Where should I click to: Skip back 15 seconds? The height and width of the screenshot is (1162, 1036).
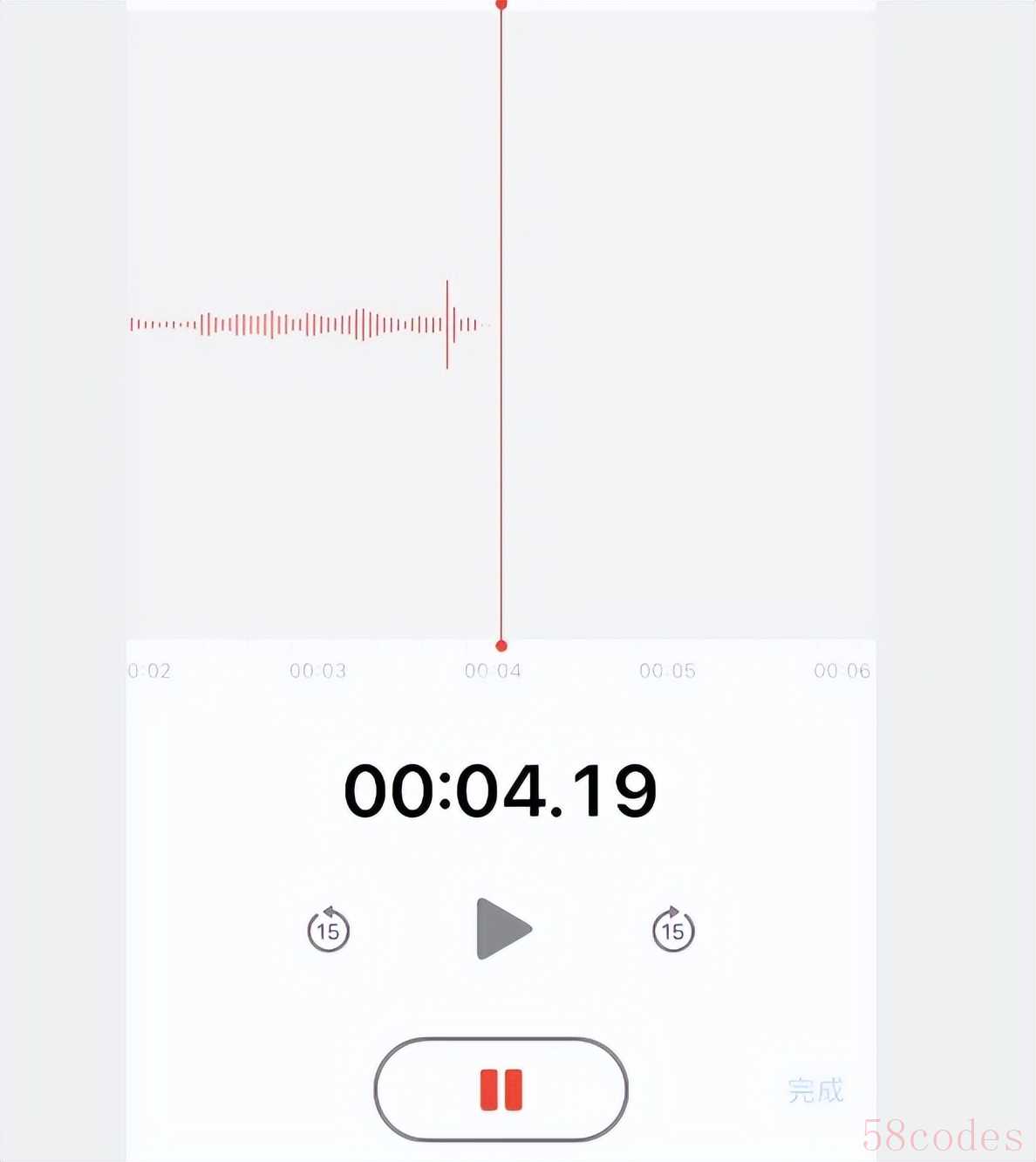(329, 930)
